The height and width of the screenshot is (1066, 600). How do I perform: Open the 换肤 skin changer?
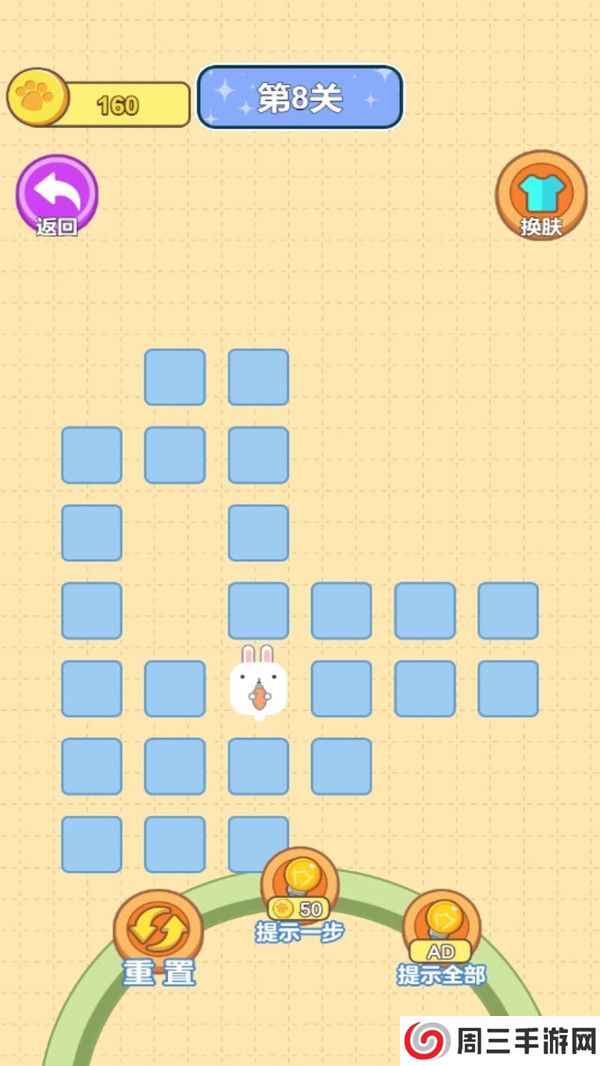[x=541, y=194]
